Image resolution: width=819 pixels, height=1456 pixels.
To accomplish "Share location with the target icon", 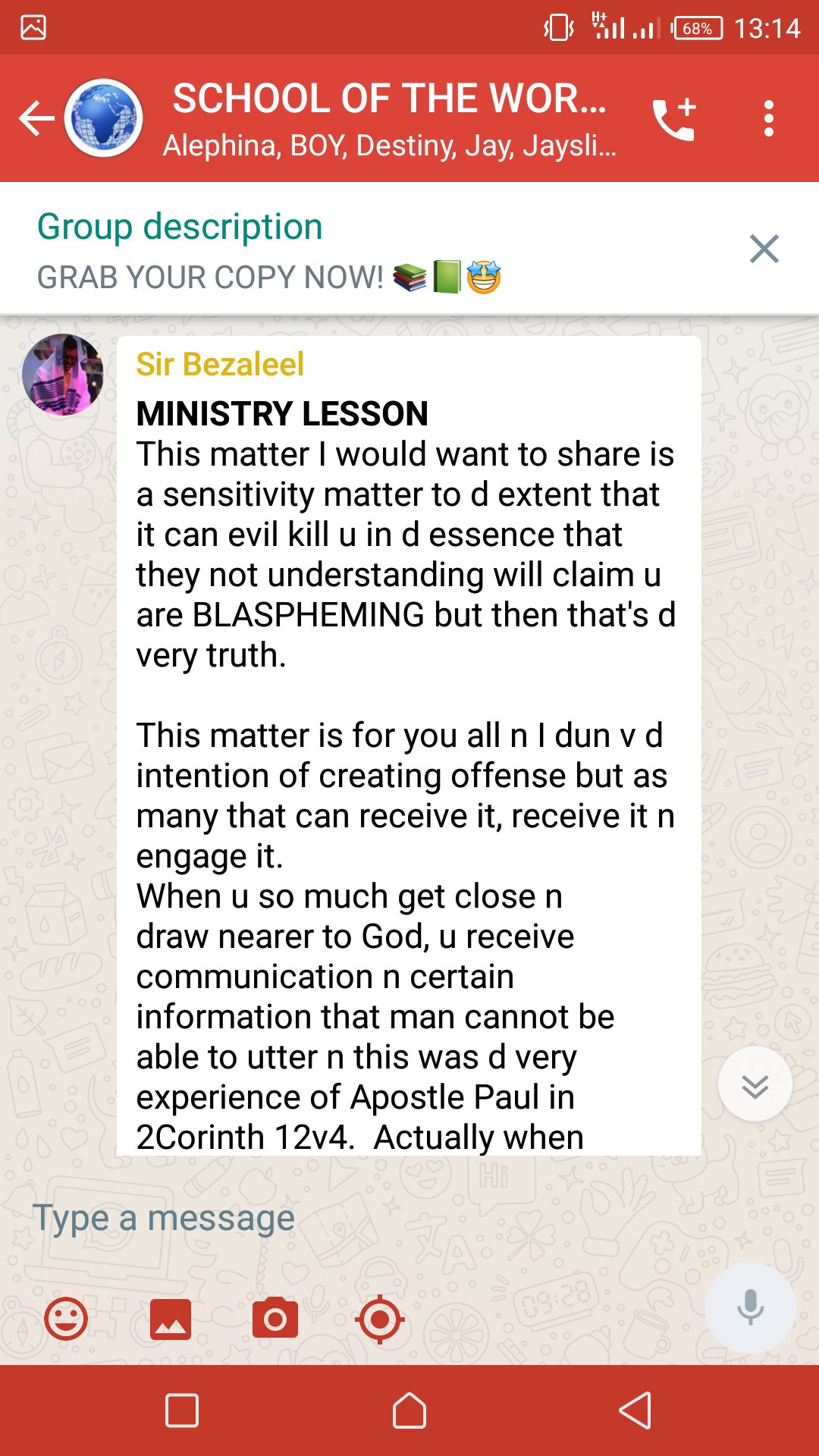I will coord(379,1319).
